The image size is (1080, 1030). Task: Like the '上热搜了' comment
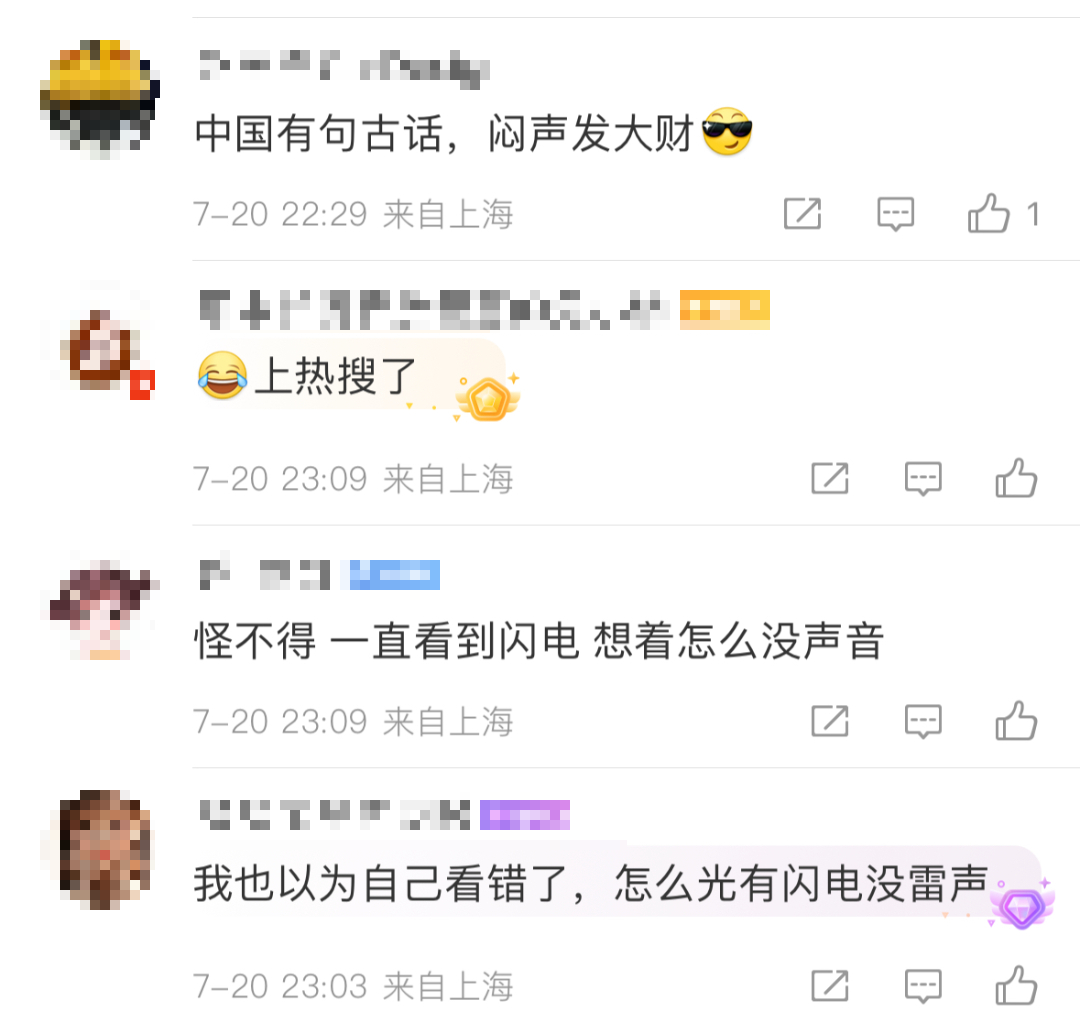click(1016, 479)
